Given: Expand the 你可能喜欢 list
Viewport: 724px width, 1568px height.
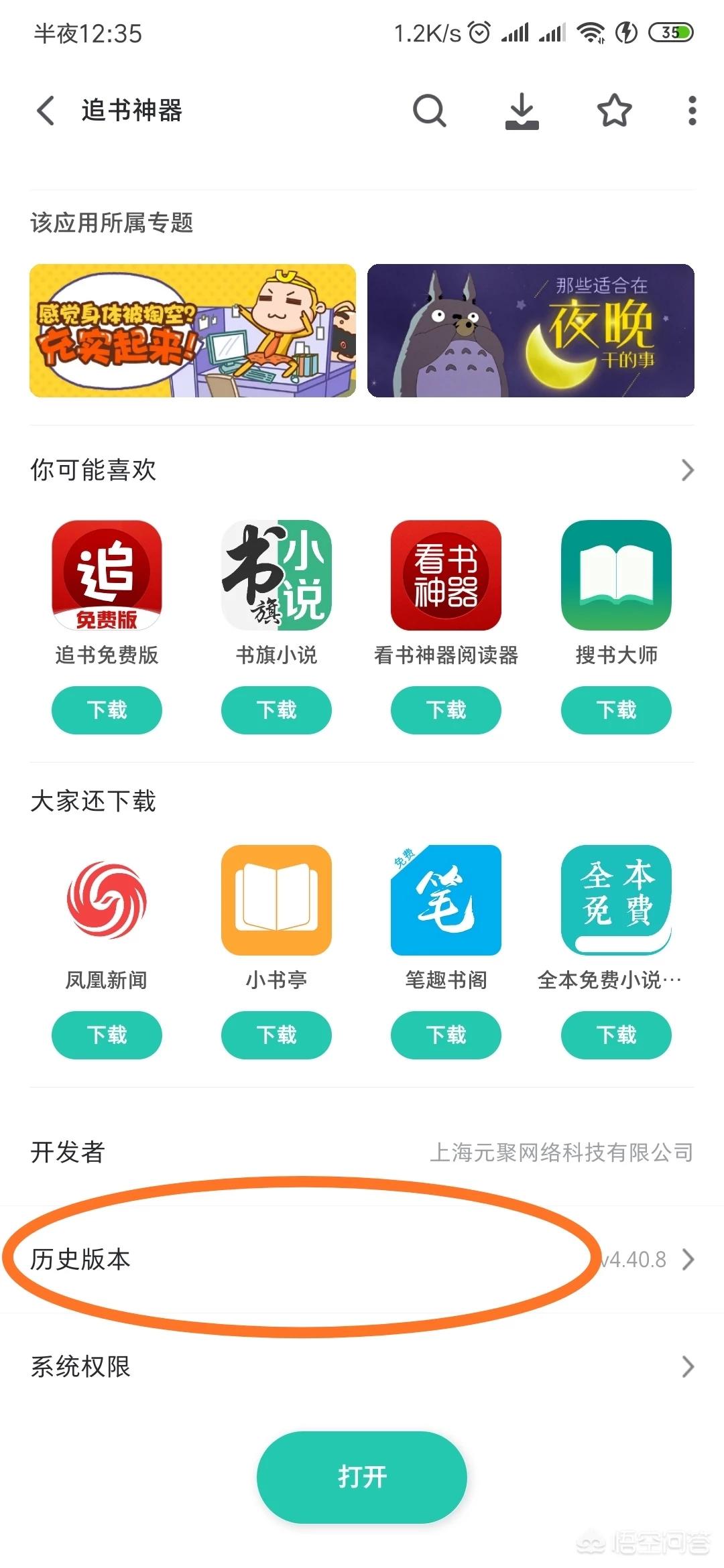Looking at the screenshot, I should (x=687, y=470).
